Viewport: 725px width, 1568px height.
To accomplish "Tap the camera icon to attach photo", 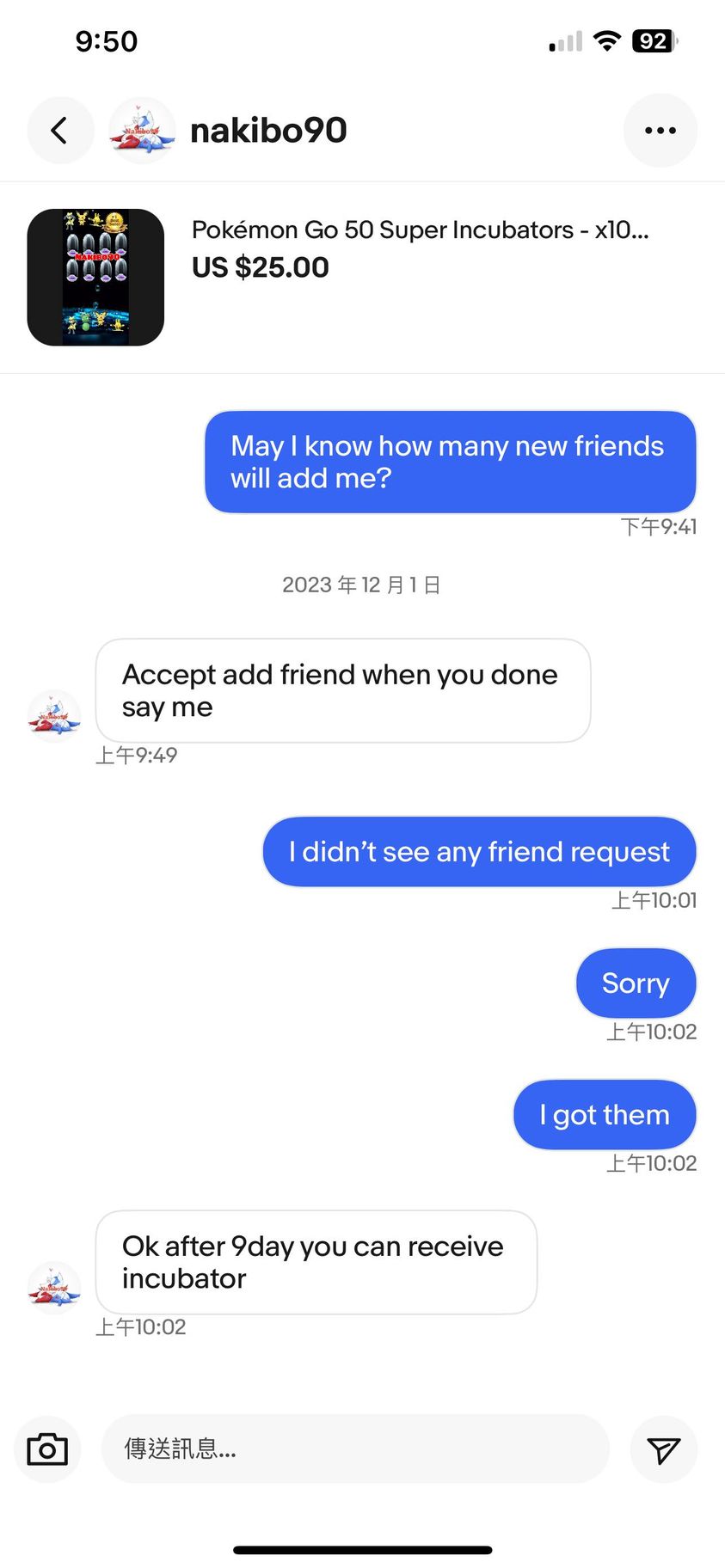I will pos(47,1449).
